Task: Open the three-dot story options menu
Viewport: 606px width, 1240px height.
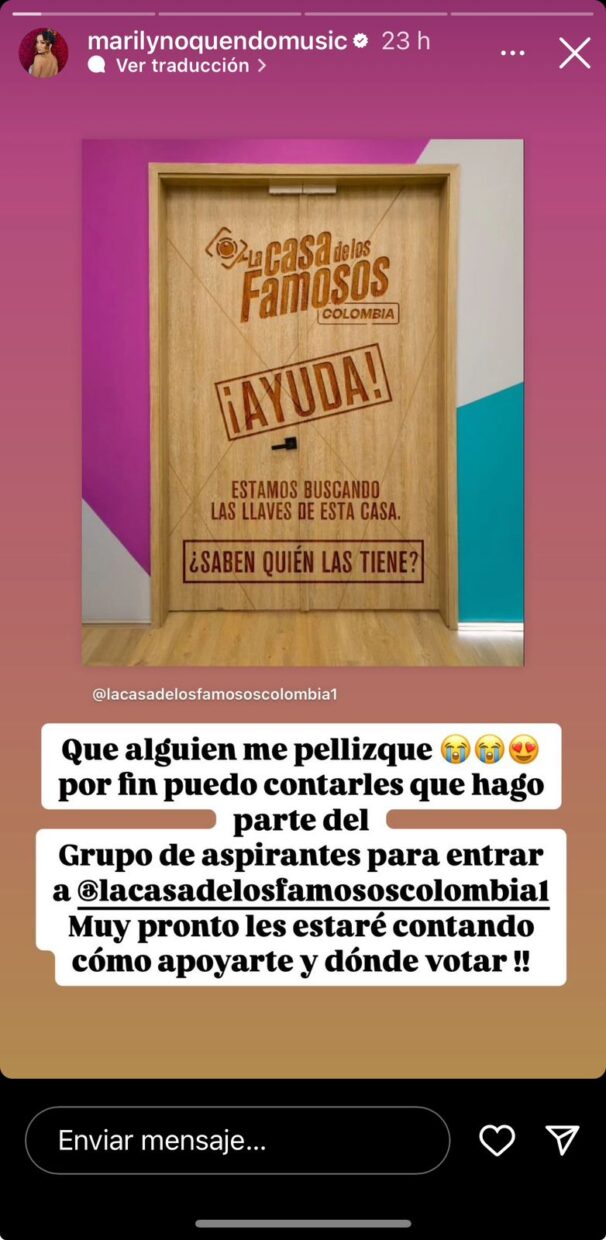Action: (x=513, y=53)
